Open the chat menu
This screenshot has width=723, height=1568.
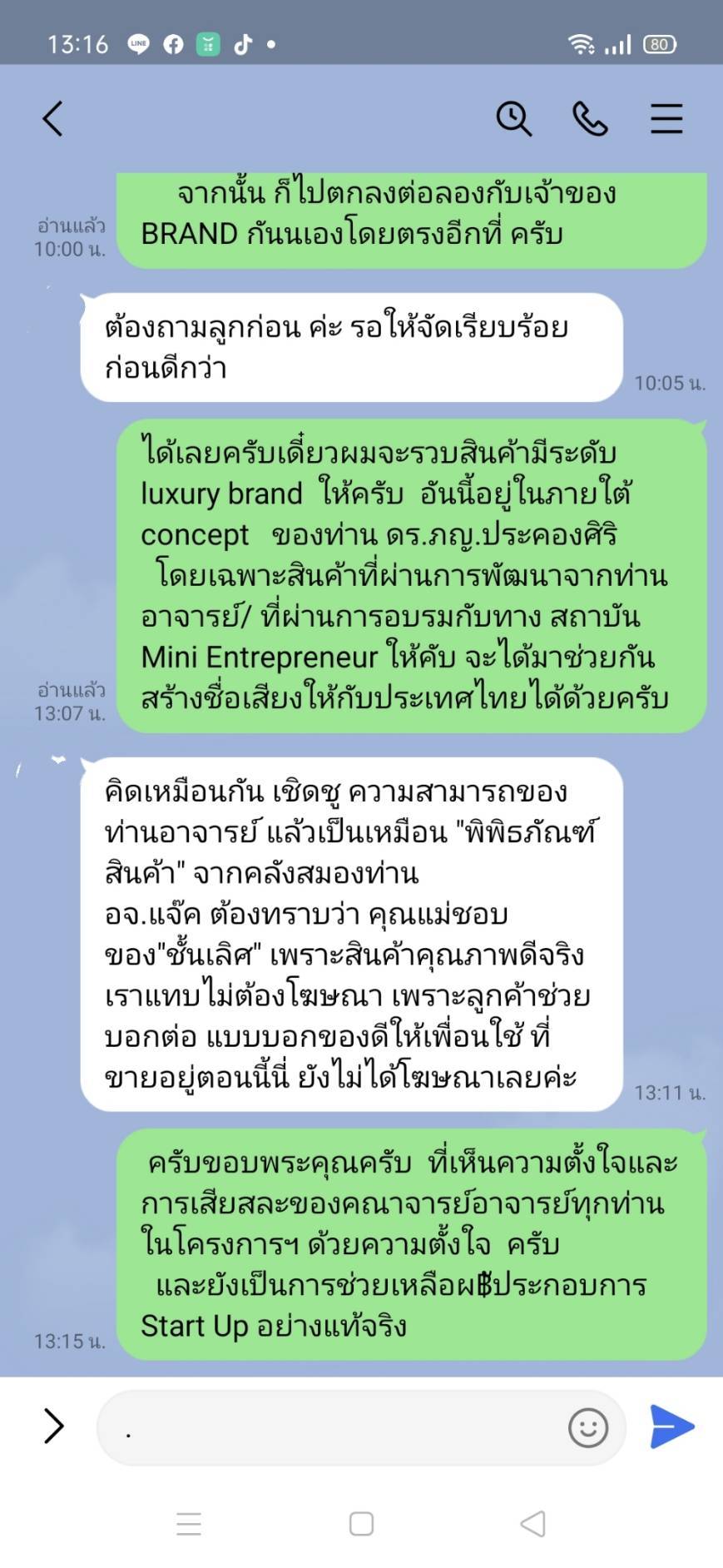[x=666, y=118]
